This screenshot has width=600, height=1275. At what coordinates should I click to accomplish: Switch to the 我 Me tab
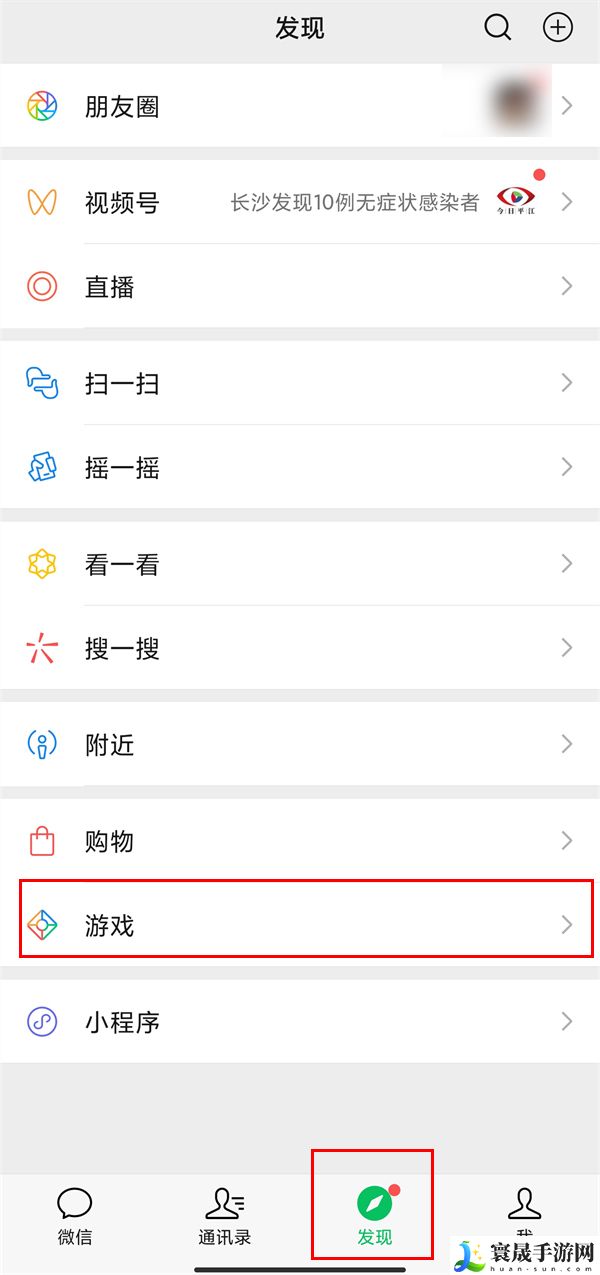click(x=524, y=1210)
